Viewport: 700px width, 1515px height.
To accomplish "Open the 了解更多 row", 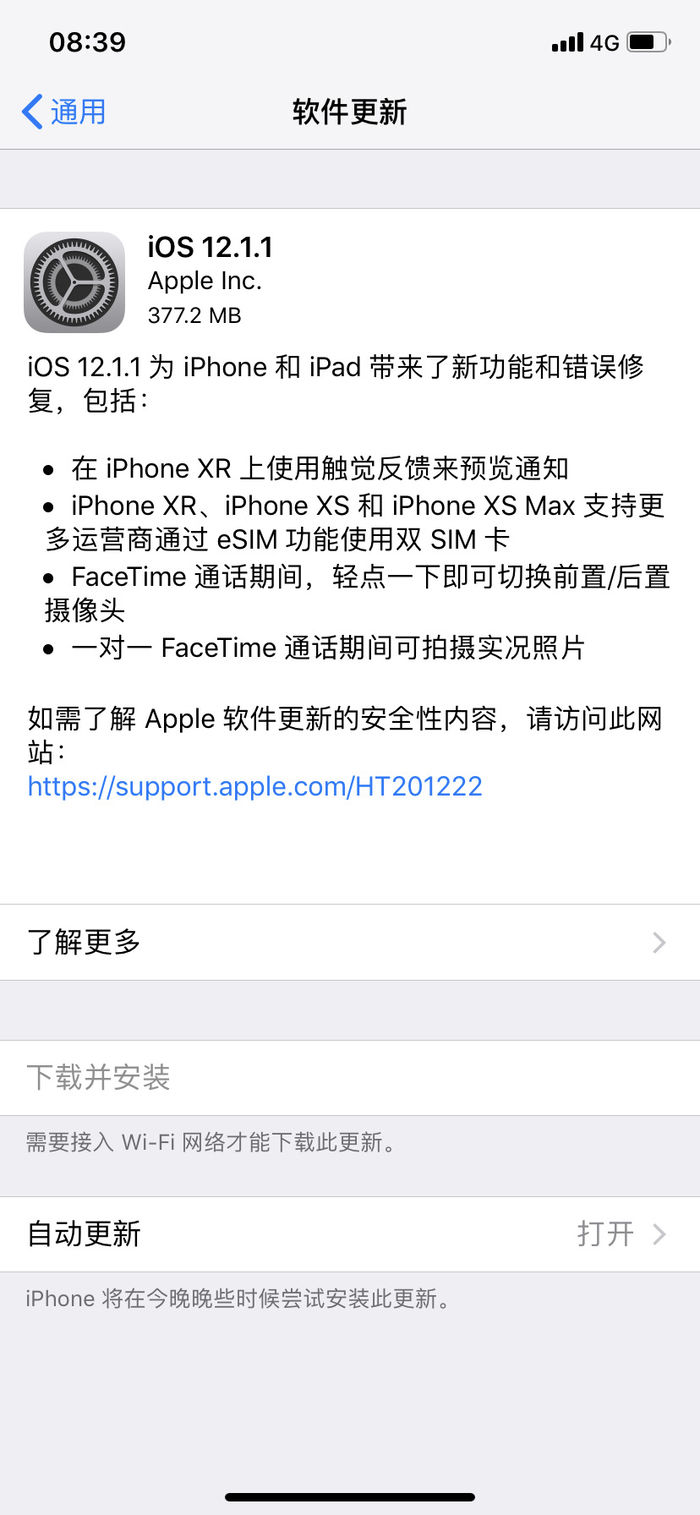I will click(349, 942).
